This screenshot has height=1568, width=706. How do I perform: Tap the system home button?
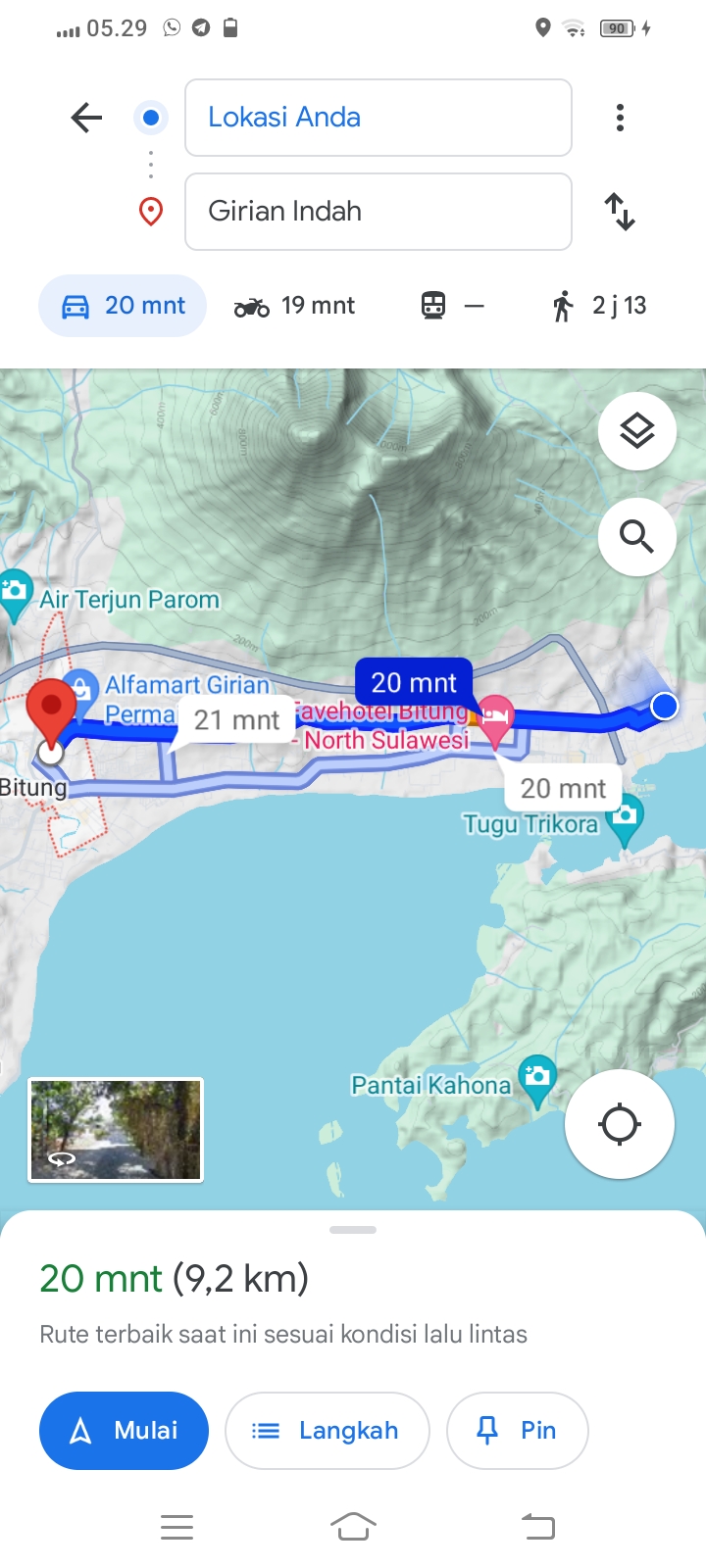(353, 1526)
